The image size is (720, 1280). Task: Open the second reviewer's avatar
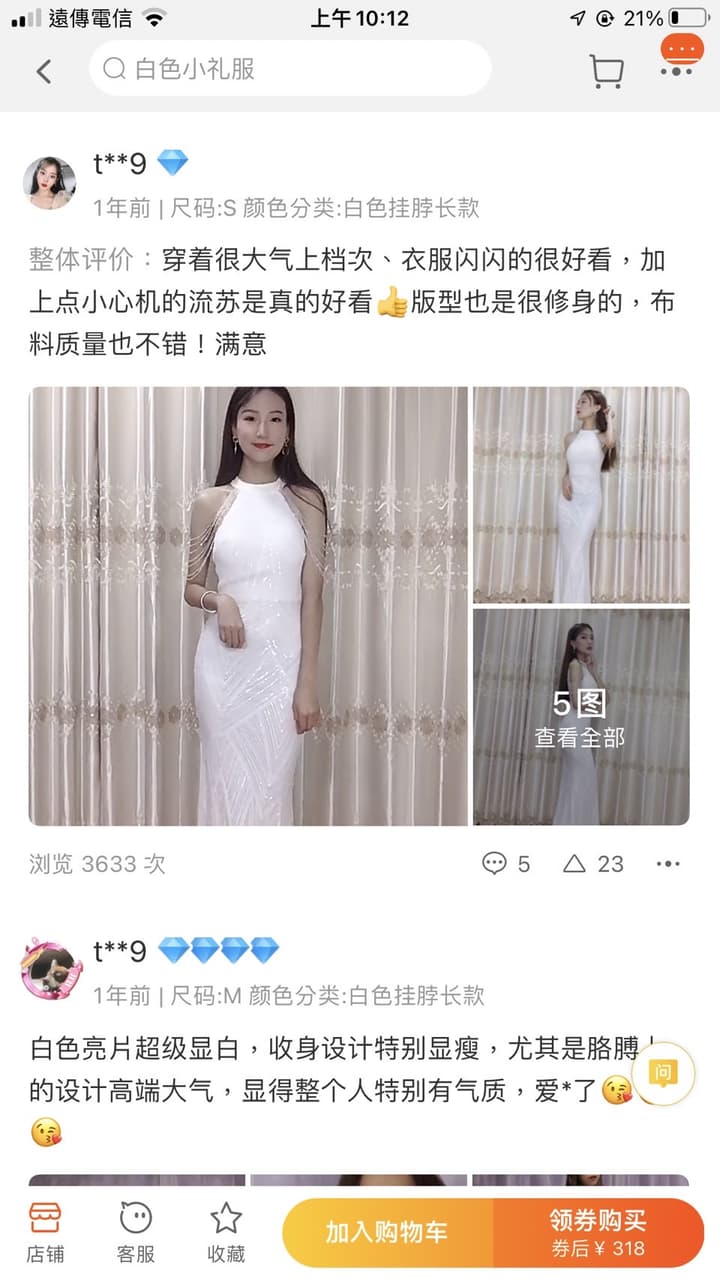50,969
